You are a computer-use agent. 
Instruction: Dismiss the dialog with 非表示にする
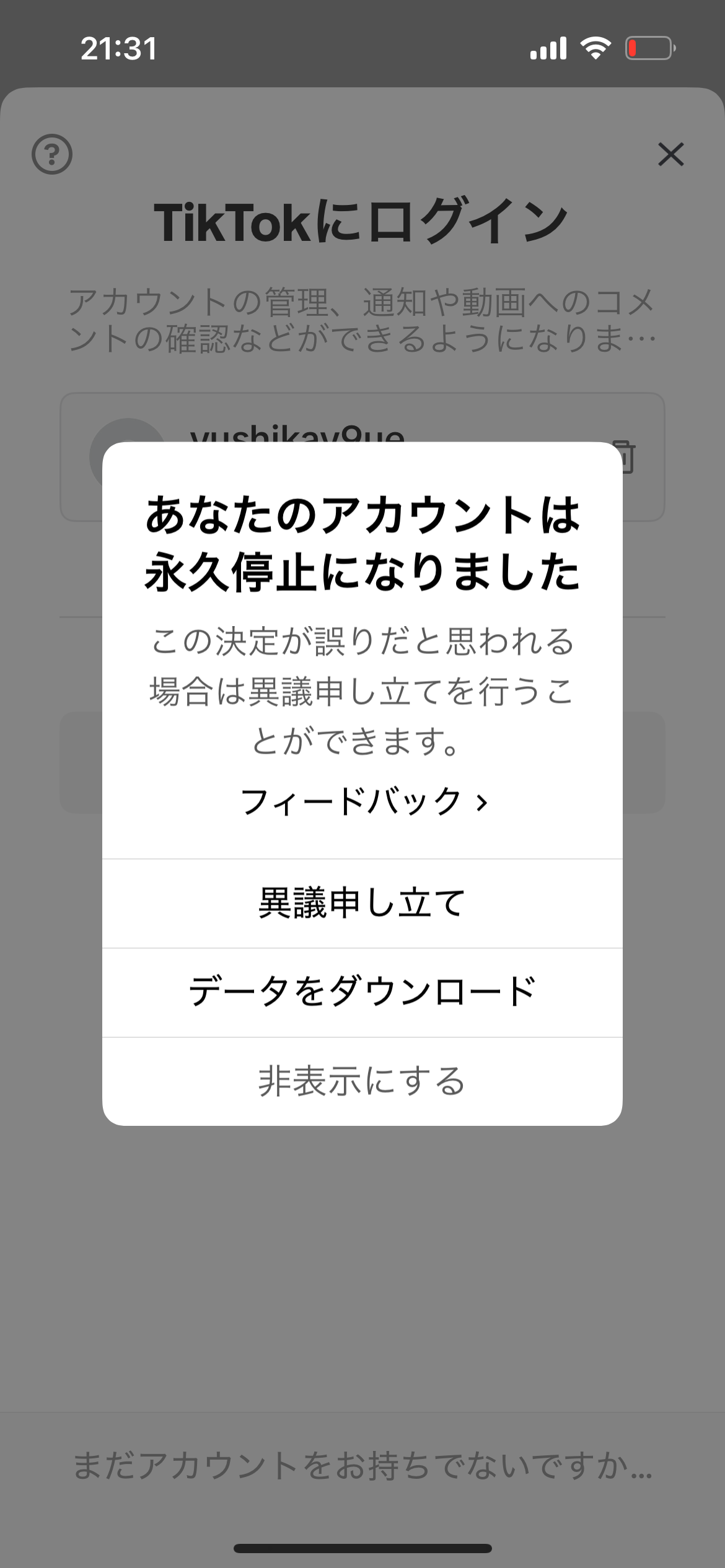coord(362,1081)
